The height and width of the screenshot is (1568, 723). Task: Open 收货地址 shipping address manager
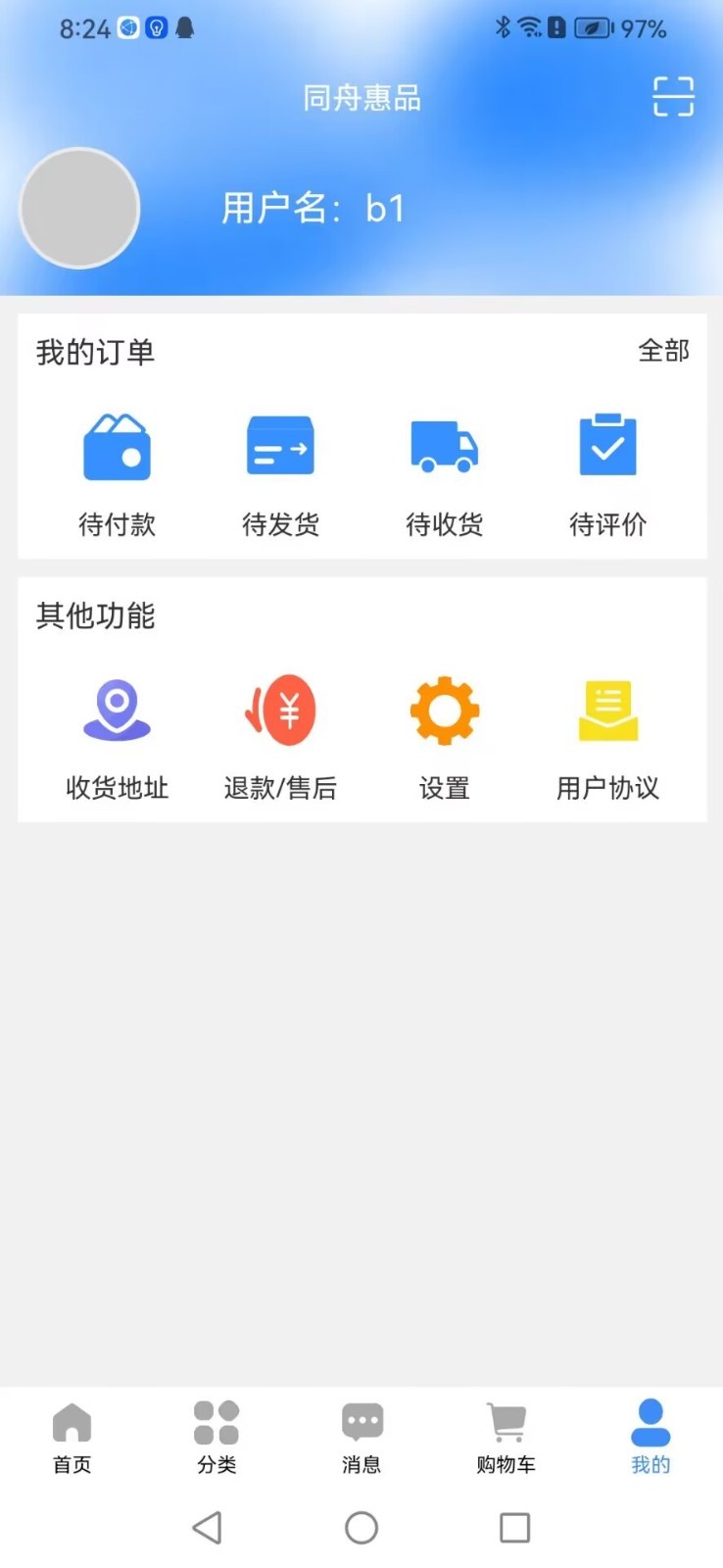pyautogui.click(x=118, y=735)
